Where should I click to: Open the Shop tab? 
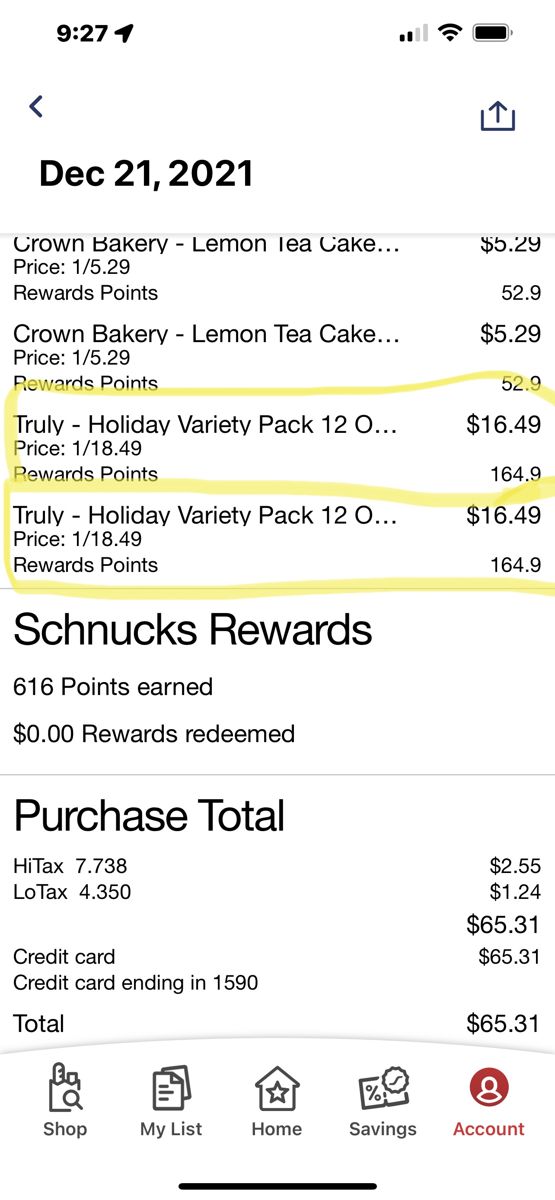(x=65, y=1102)
